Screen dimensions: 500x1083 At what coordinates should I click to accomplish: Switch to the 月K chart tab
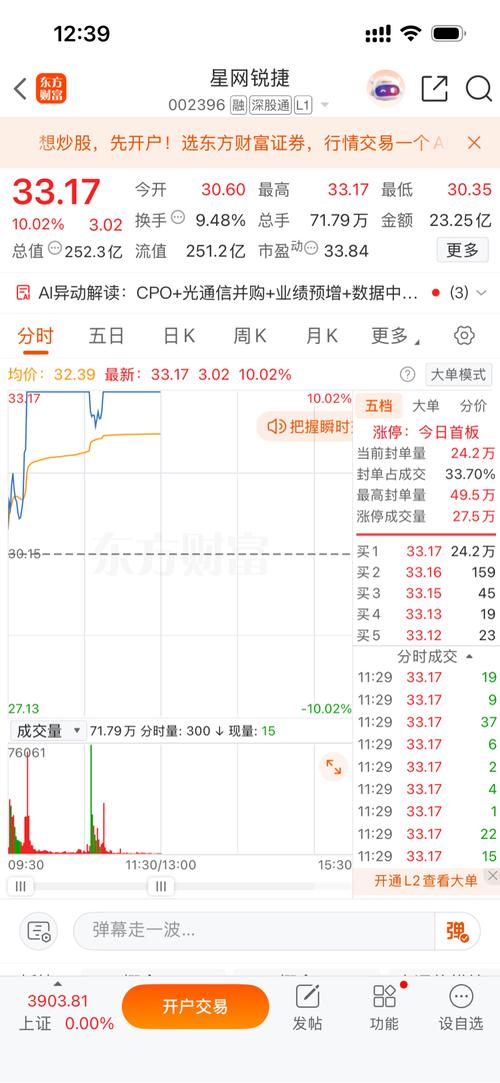pyautogui.click(x=322, y=336)
